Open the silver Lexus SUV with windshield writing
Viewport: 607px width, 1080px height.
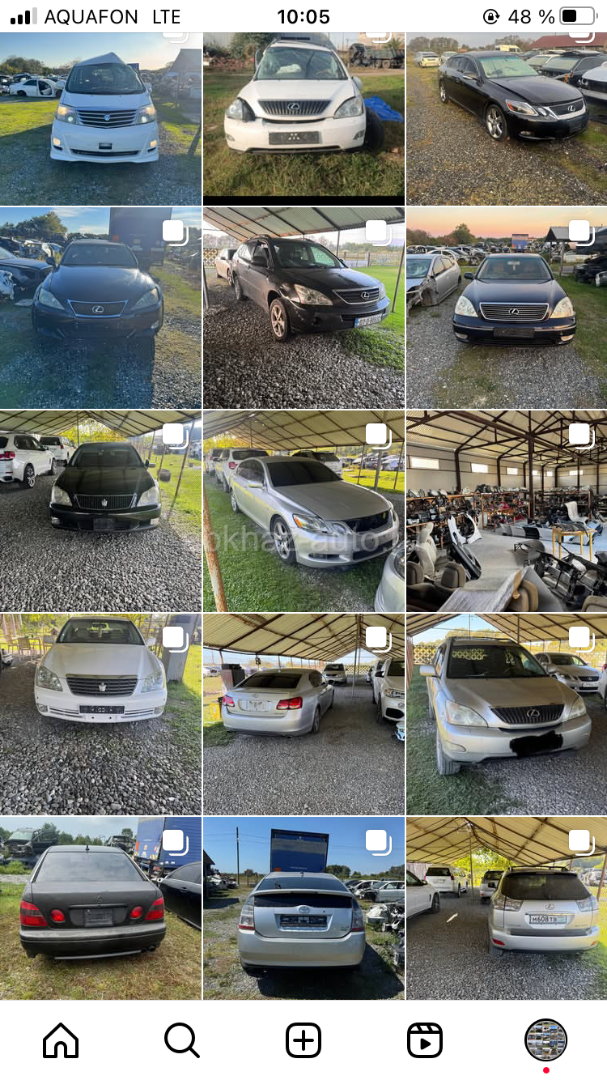pos(506,713)
